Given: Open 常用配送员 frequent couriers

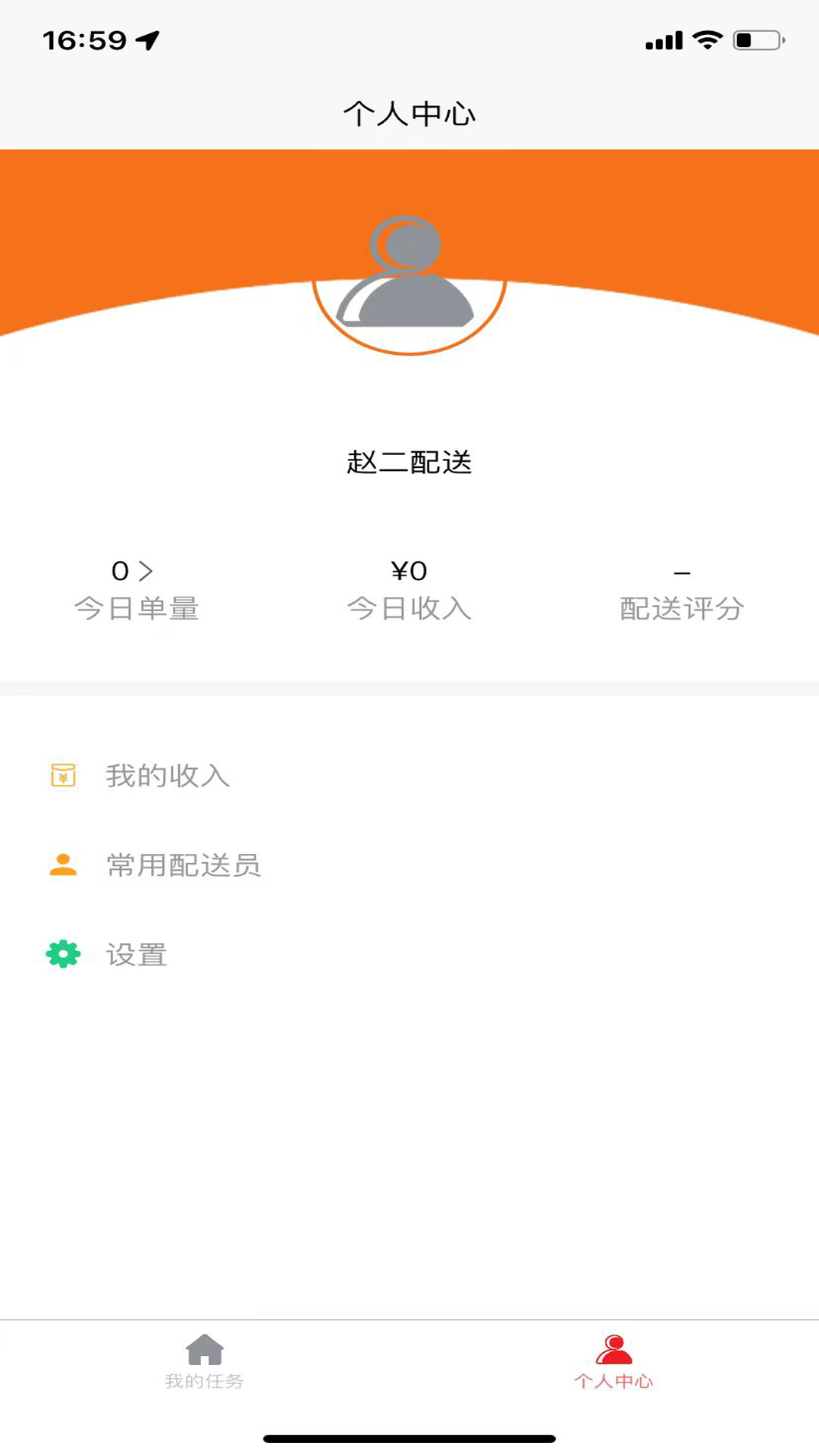Looking at the screenshot, I should tap(182, 865).
